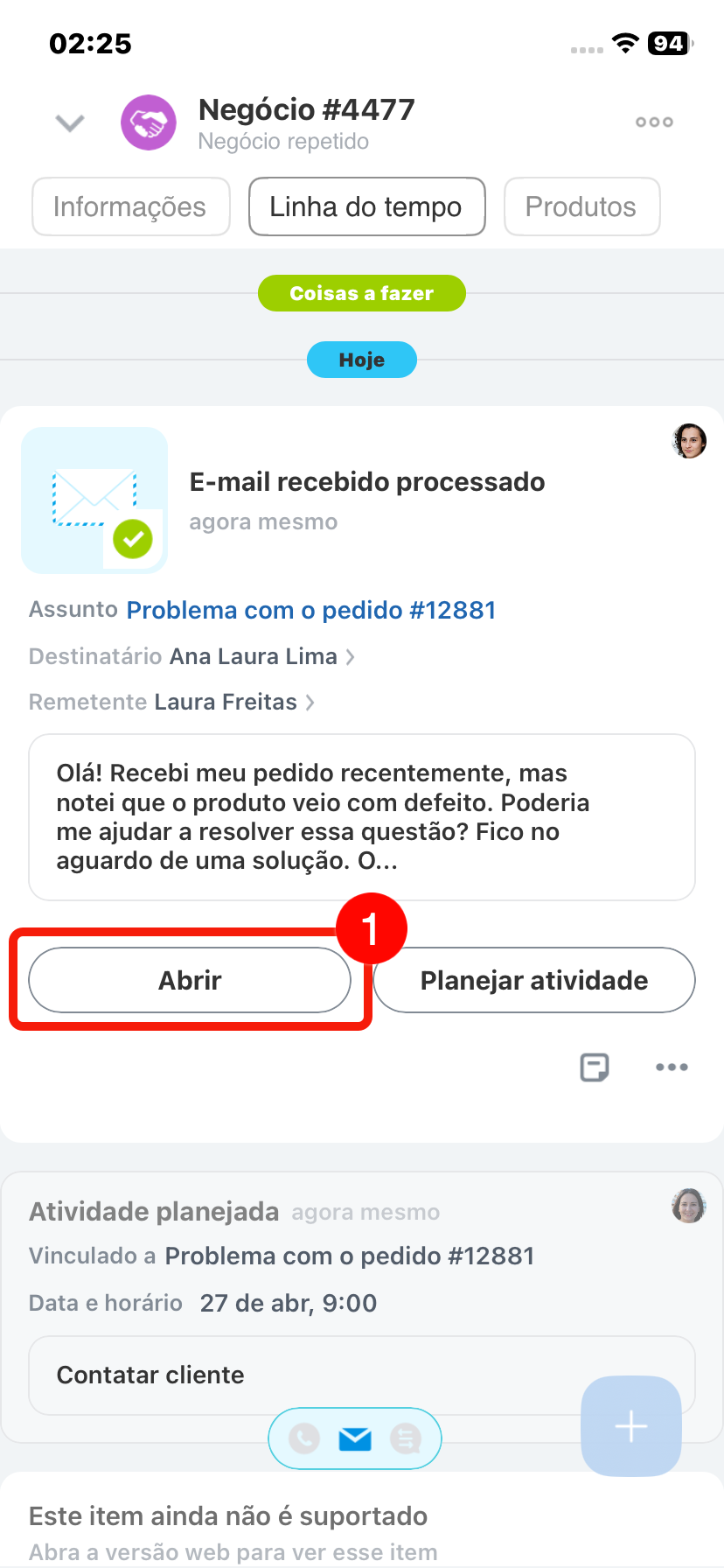
Task: Switch to the Informações tab
Action: pos(130,207)
